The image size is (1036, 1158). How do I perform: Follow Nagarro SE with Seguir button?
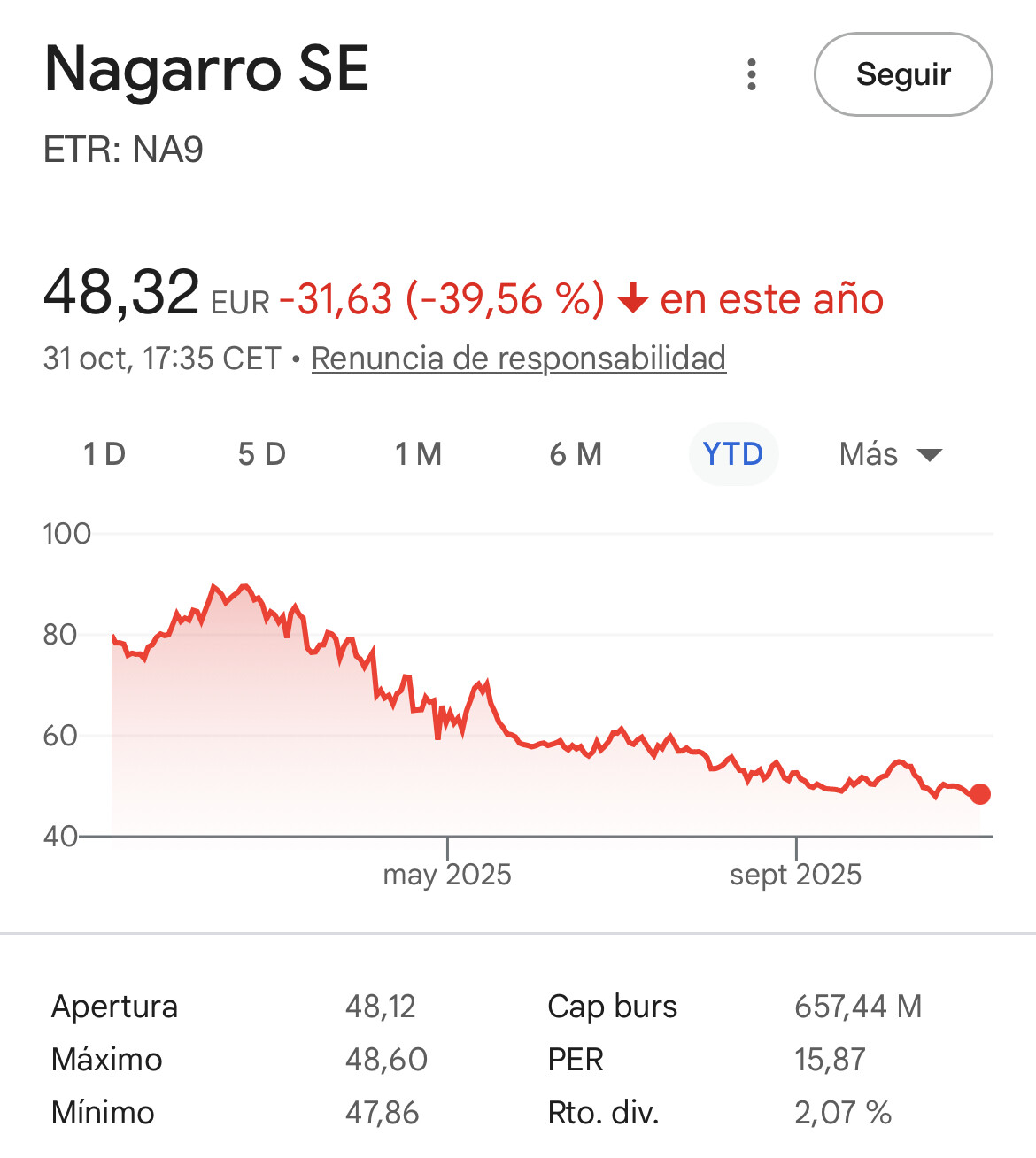pos(902,74)
